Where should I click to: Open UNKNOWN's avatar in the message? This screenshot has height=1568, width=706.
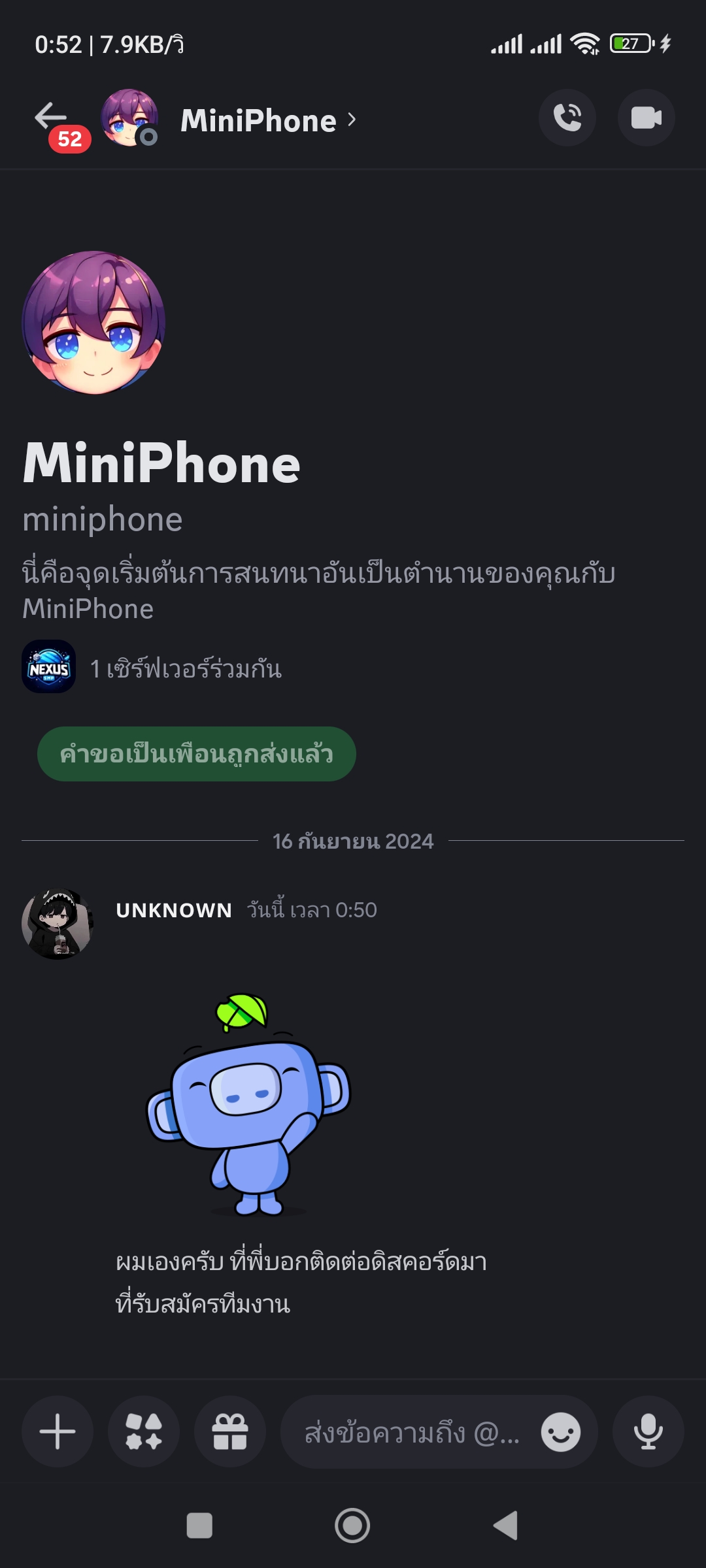(58, 924)
